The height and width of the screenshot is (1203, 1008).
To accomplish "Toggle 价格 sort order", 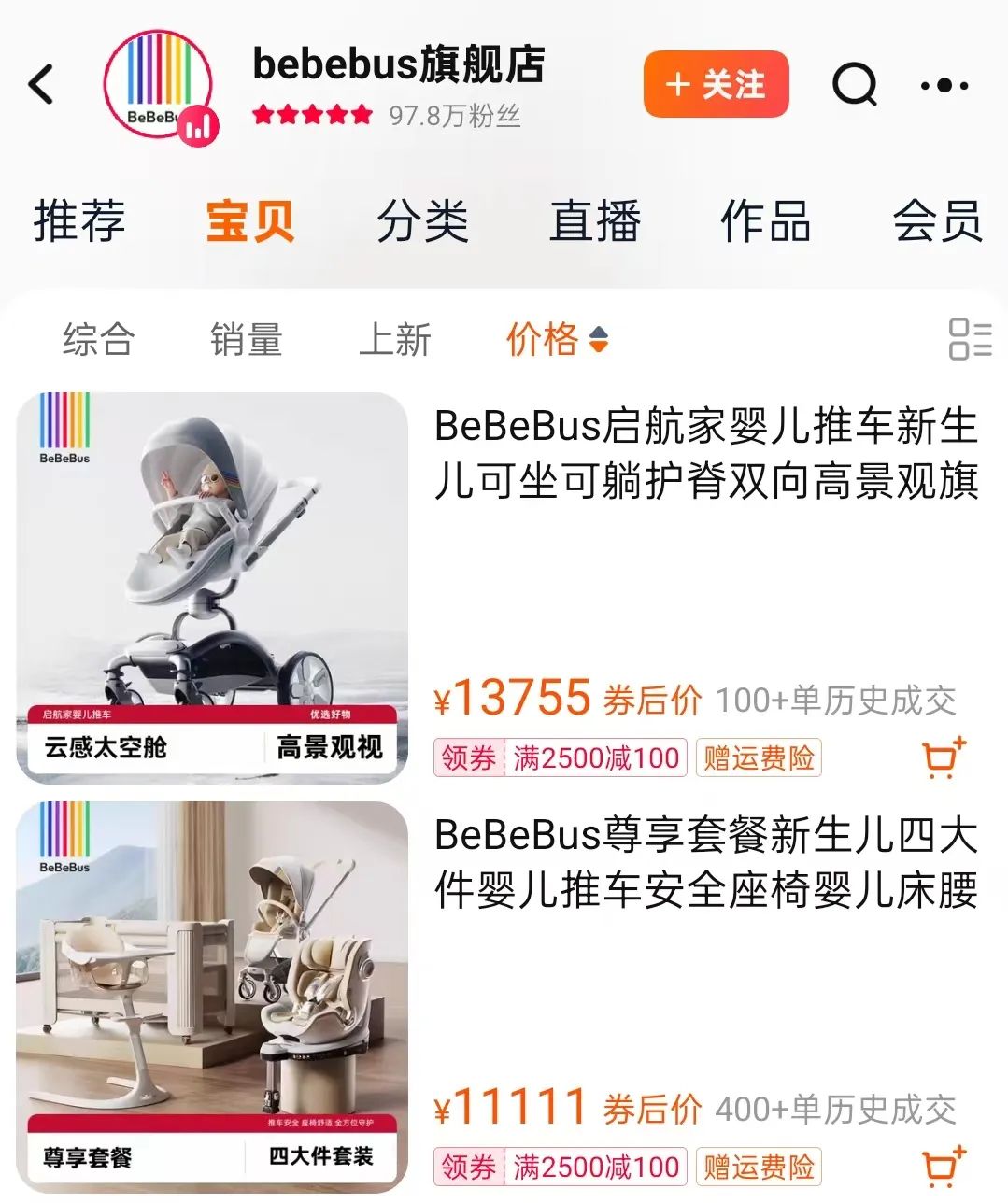I will click(x=557, y=339).
